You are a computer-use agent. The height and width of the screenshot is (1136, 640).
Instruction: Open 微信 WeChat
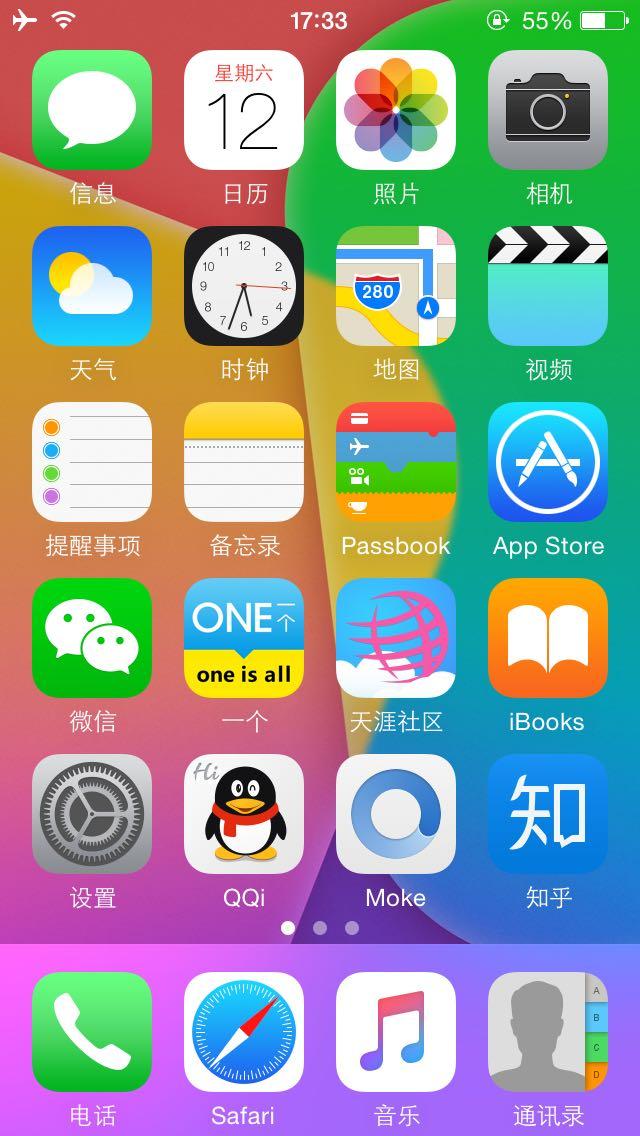pyautogui.click(x=92, y=638)
